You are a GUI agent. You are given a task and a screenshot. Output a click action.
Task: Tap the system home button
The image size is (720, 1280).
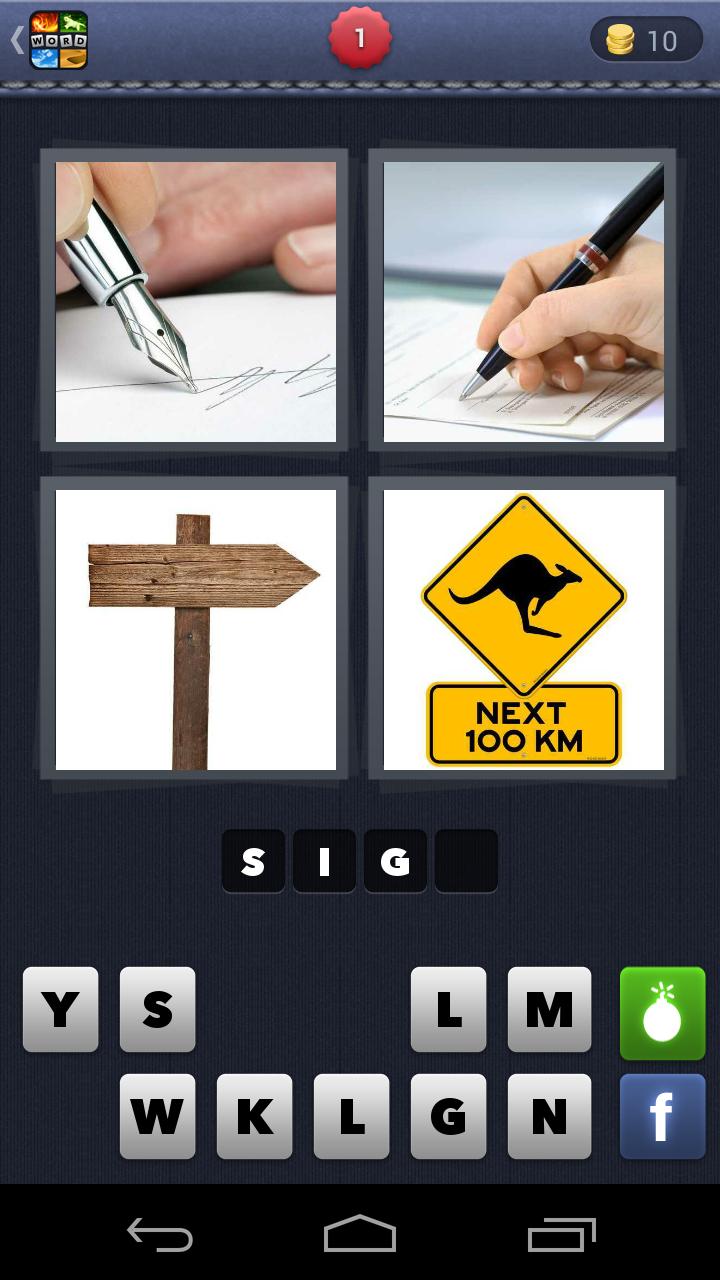[360, 1233]
